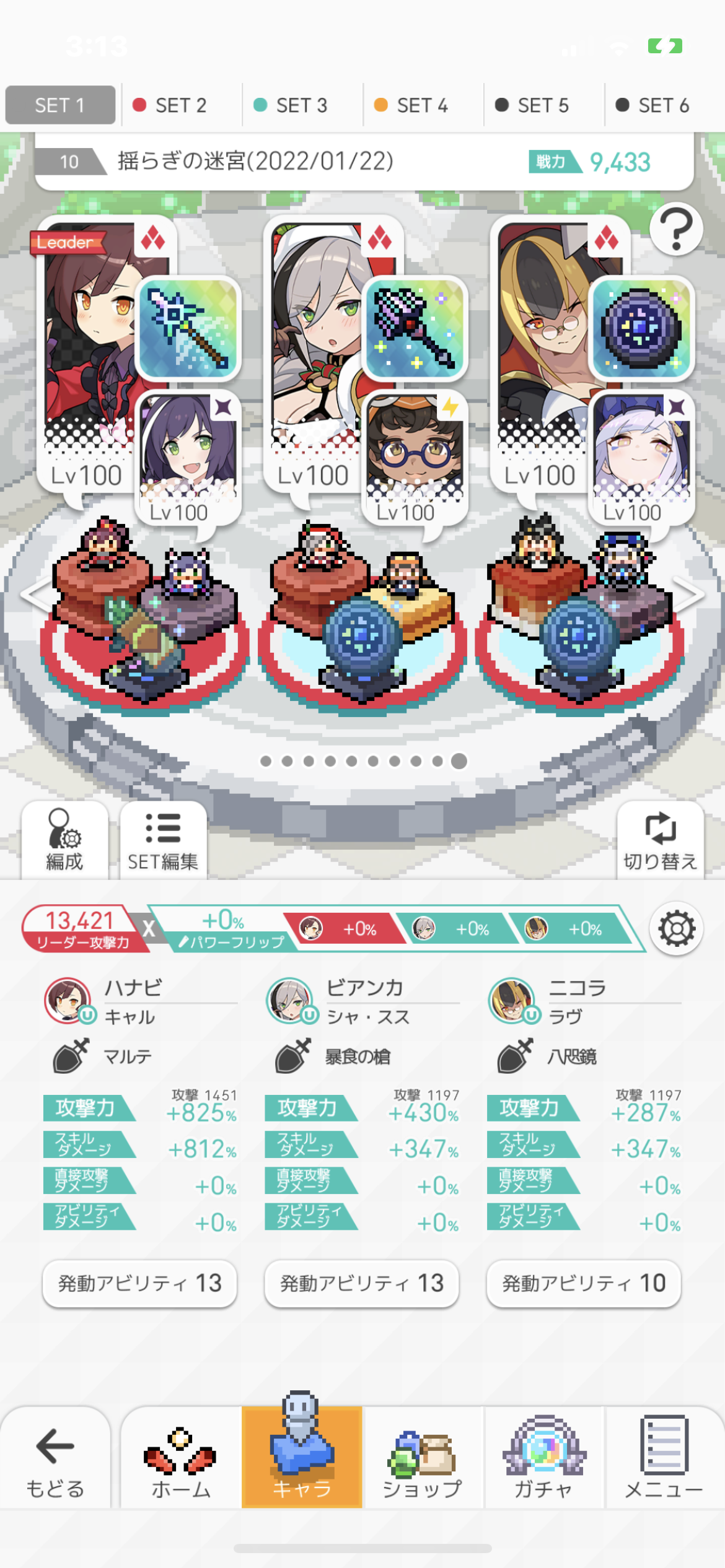Show the next party with the right arrow
The height and width of the screenshot is (1568, 725).
click(689, 595)
